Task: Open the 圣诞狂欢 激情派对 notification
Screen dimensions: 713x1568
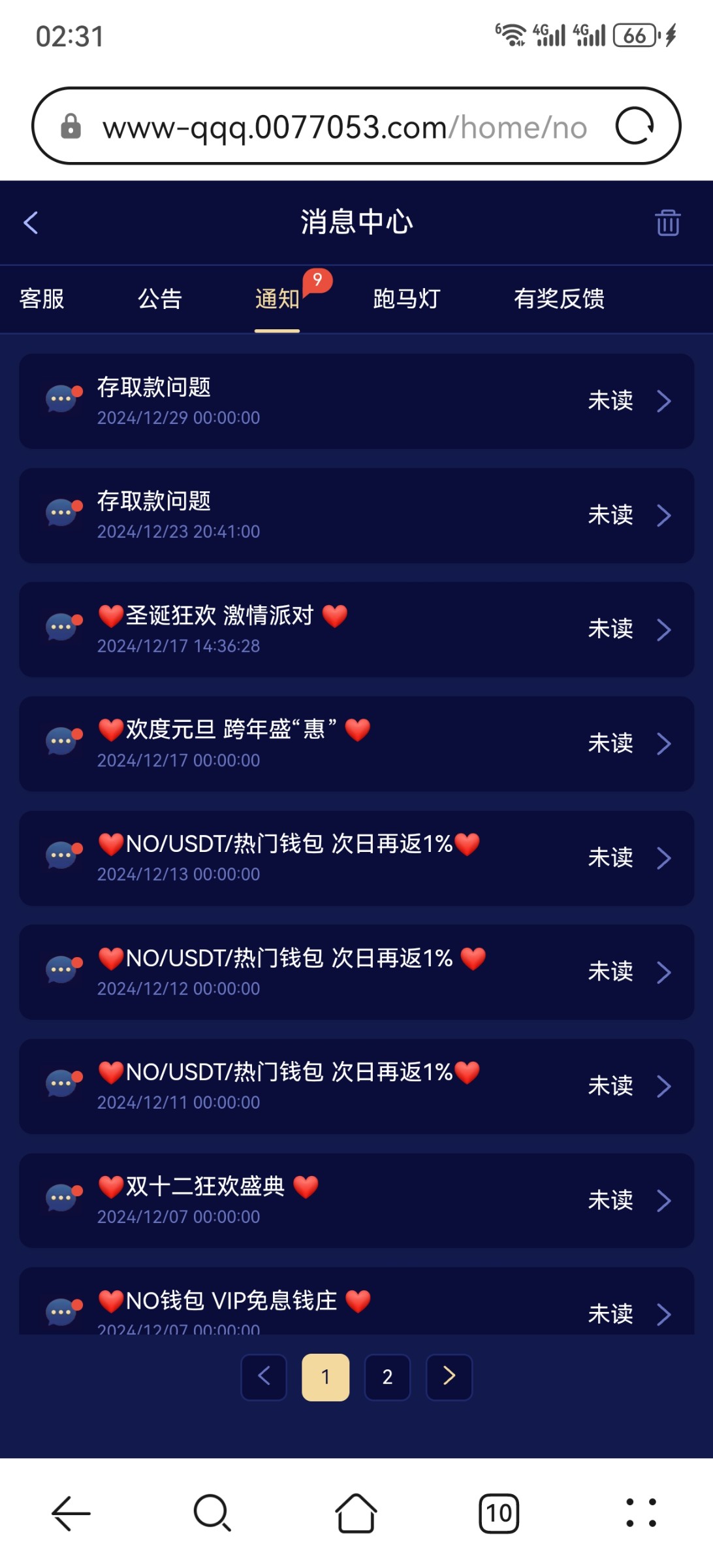Action: coord(356,630)
